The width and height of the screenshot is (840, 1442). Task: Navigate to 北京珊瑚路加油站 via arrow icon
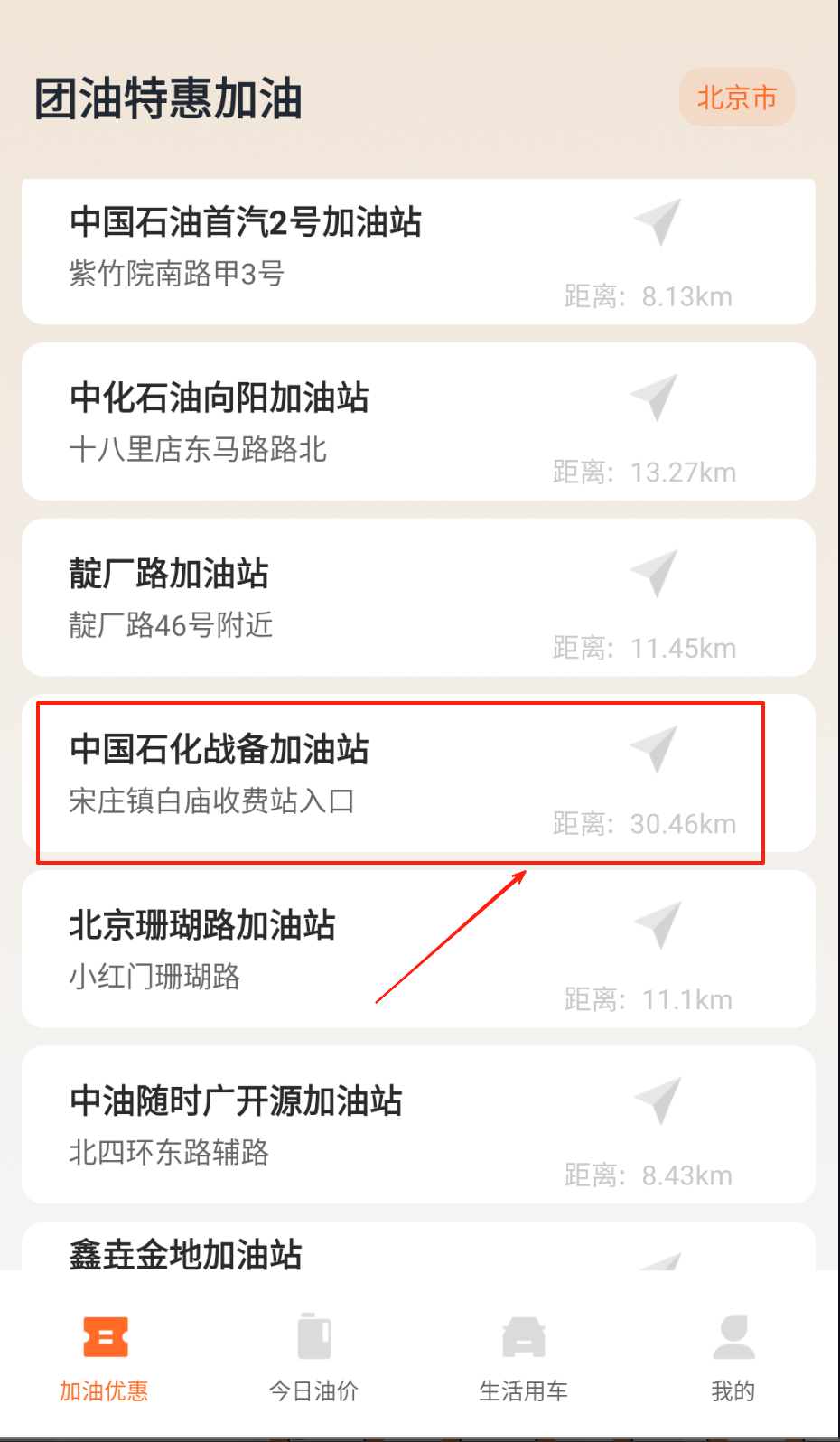pos(657,924)
